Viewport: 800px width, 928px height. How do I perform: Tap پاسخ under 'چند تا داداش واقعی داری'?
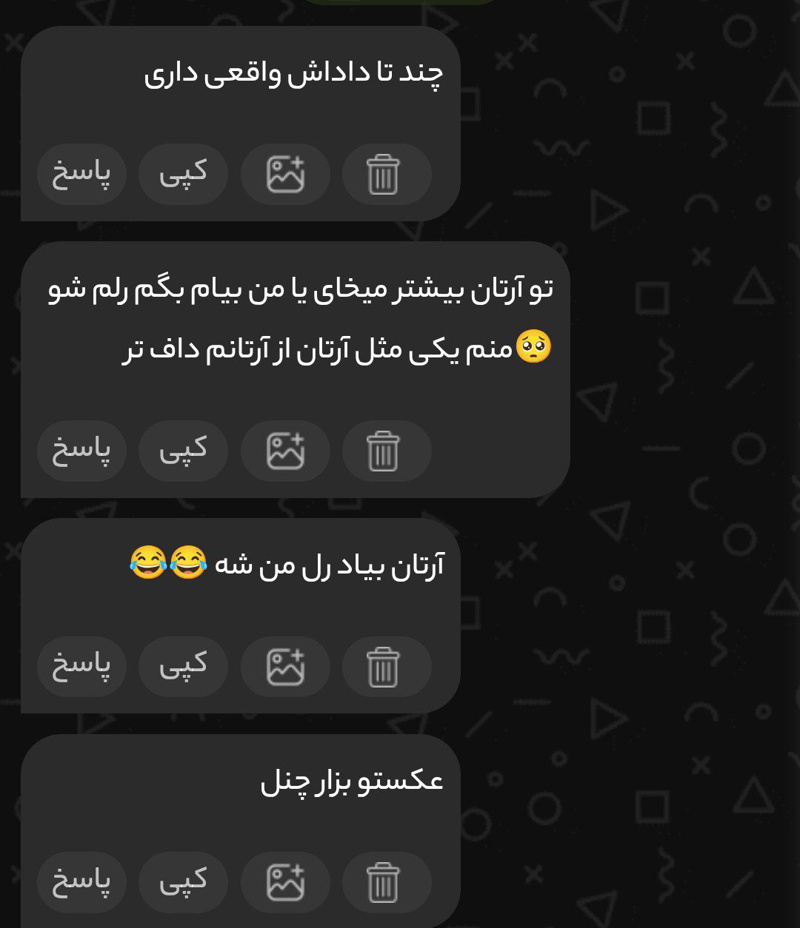tap(82, 174)
